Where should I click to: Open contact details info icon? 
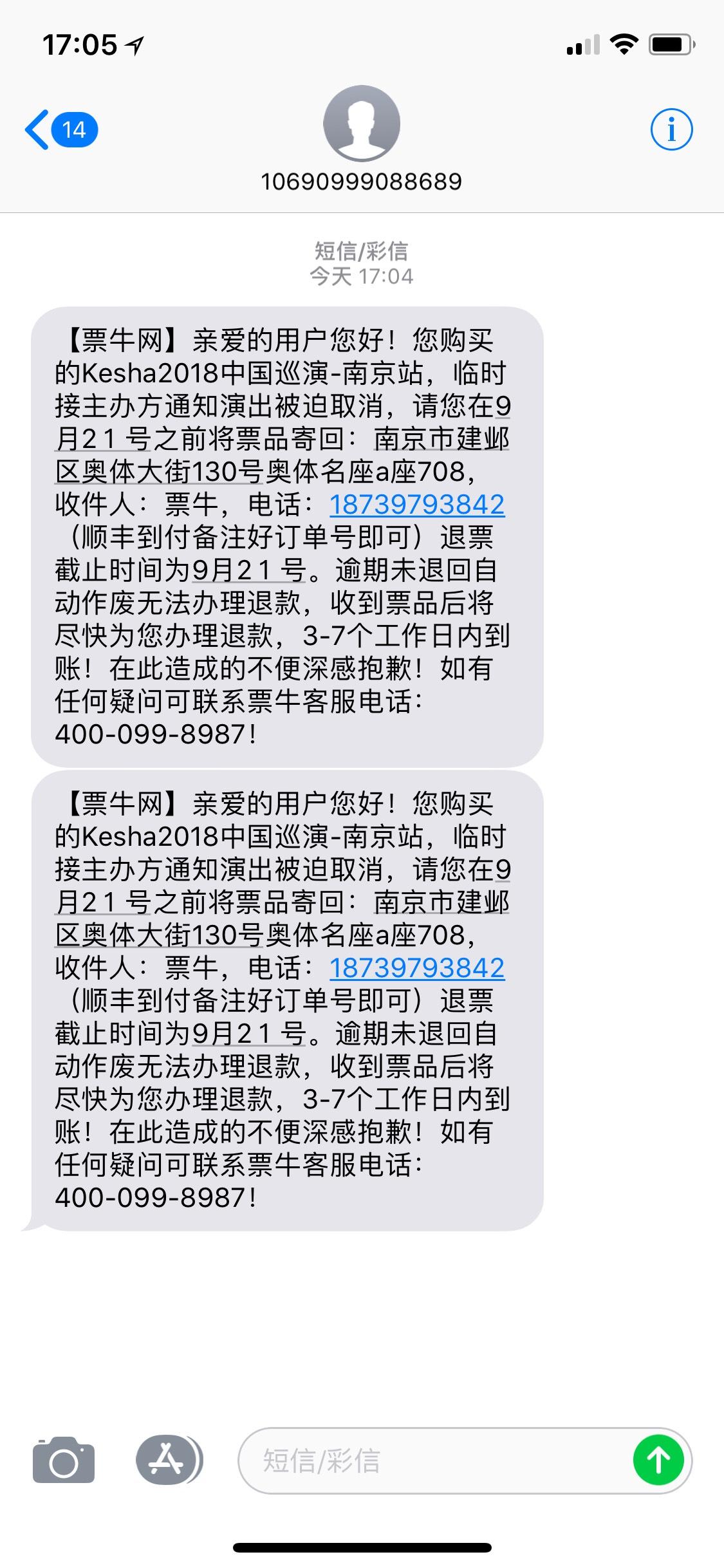point(671,130)
